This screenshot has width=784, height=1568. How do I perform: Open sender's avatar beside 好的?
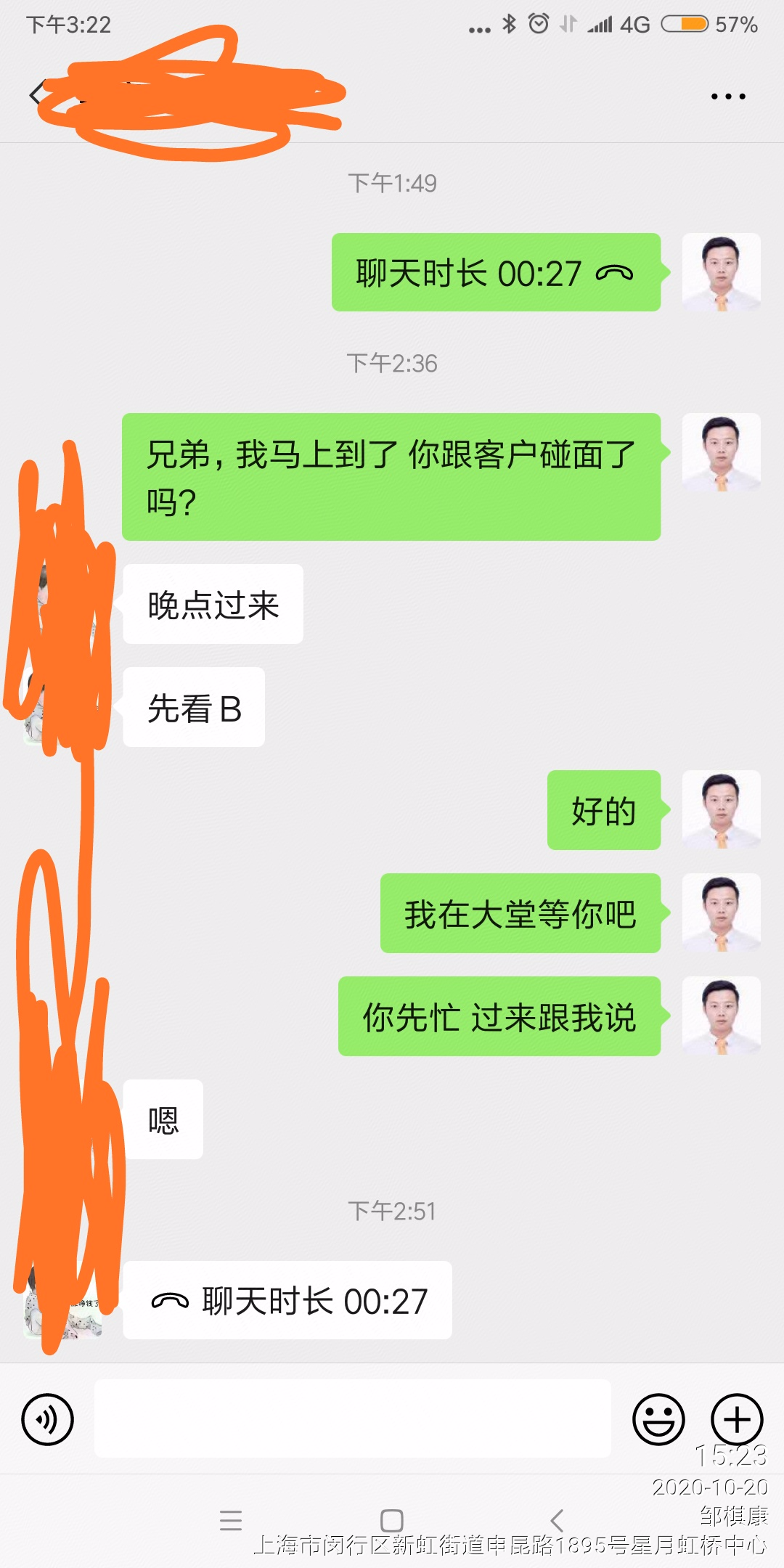(721, 810)
